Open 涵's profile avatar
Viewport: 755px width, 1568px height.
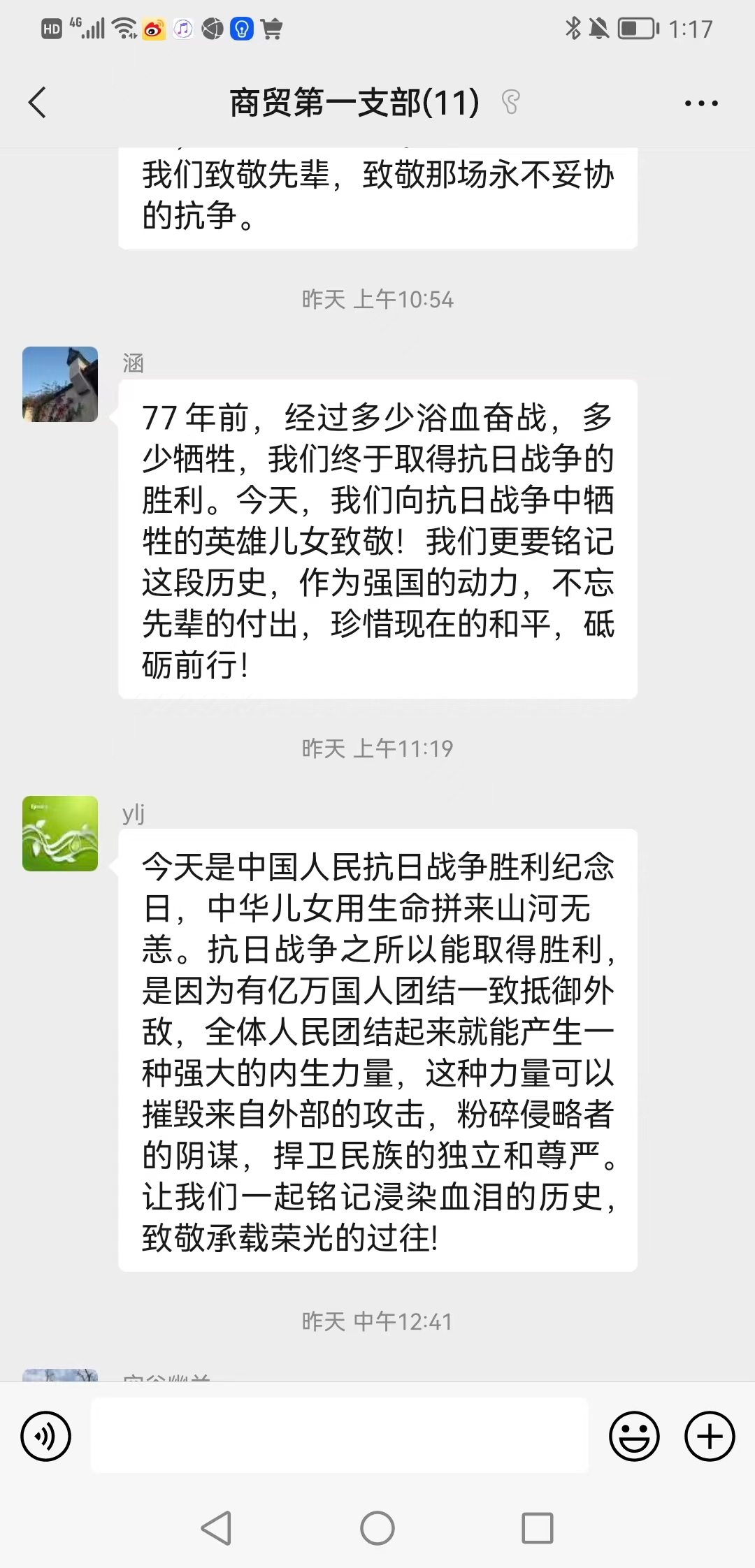[x=60, y=384]
